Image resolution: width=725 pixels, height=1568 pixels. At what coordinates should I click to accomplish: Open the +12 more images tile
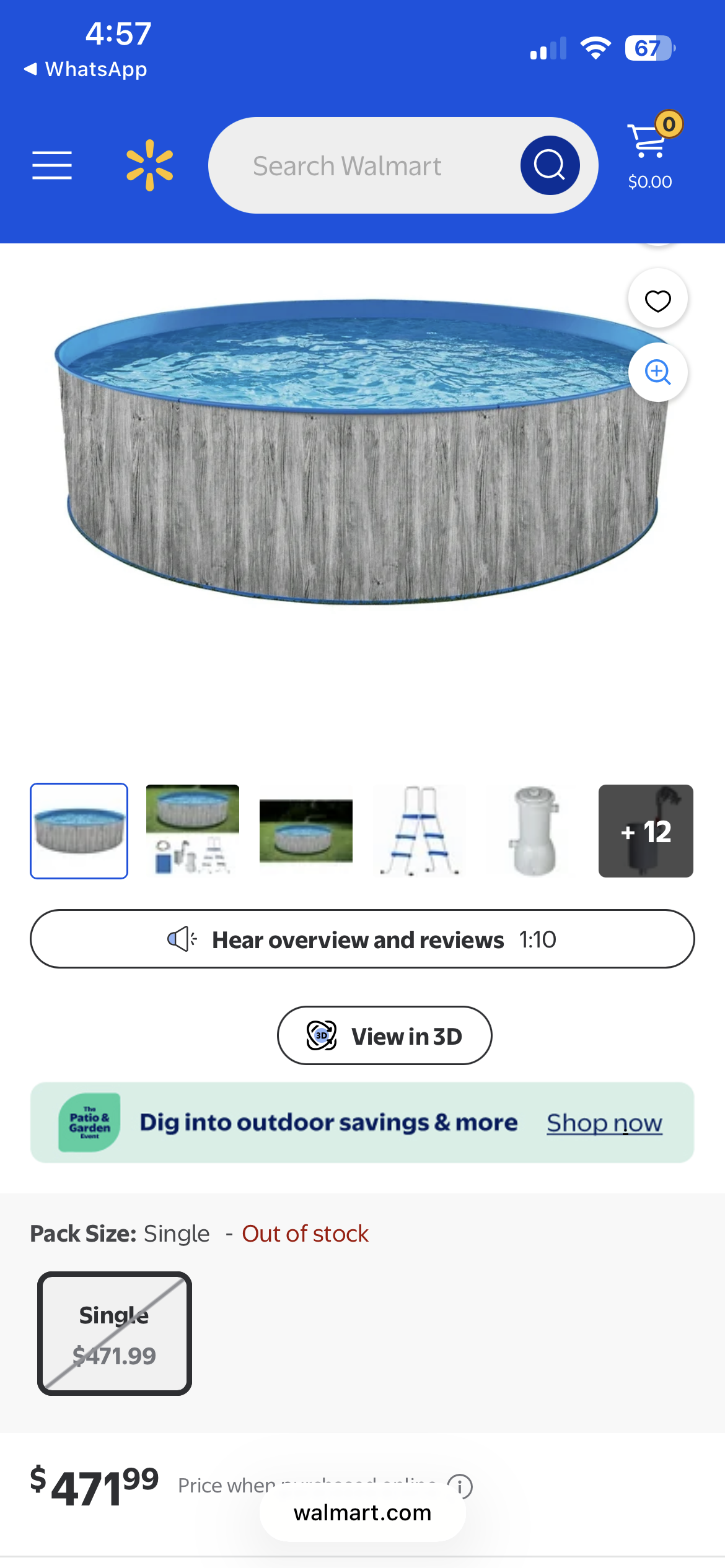(x=646, y=830)
